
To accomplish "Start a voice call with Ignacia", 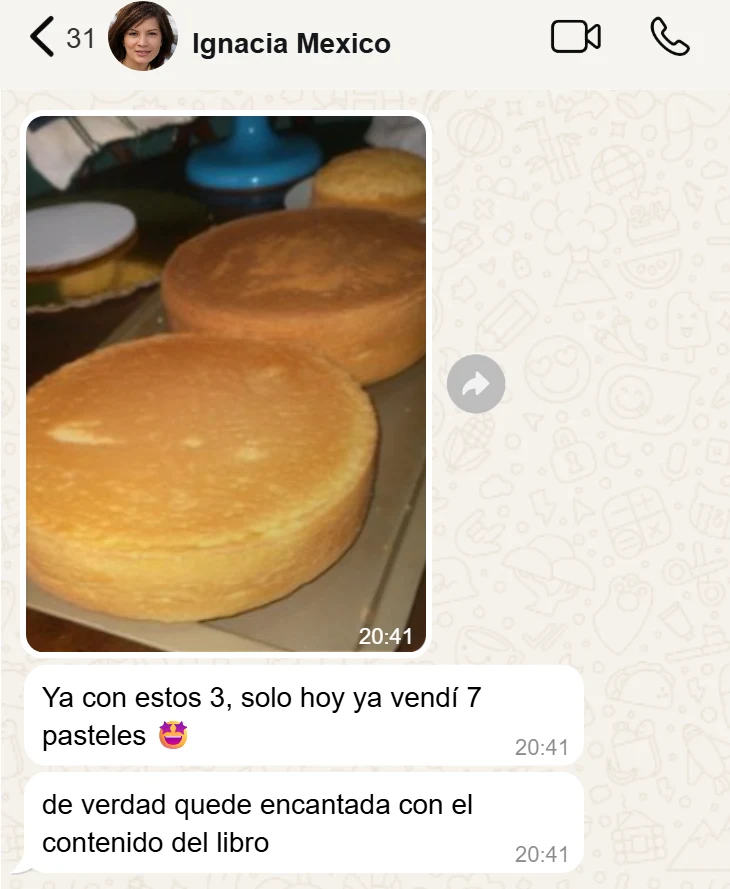I will tap(669, 38).
